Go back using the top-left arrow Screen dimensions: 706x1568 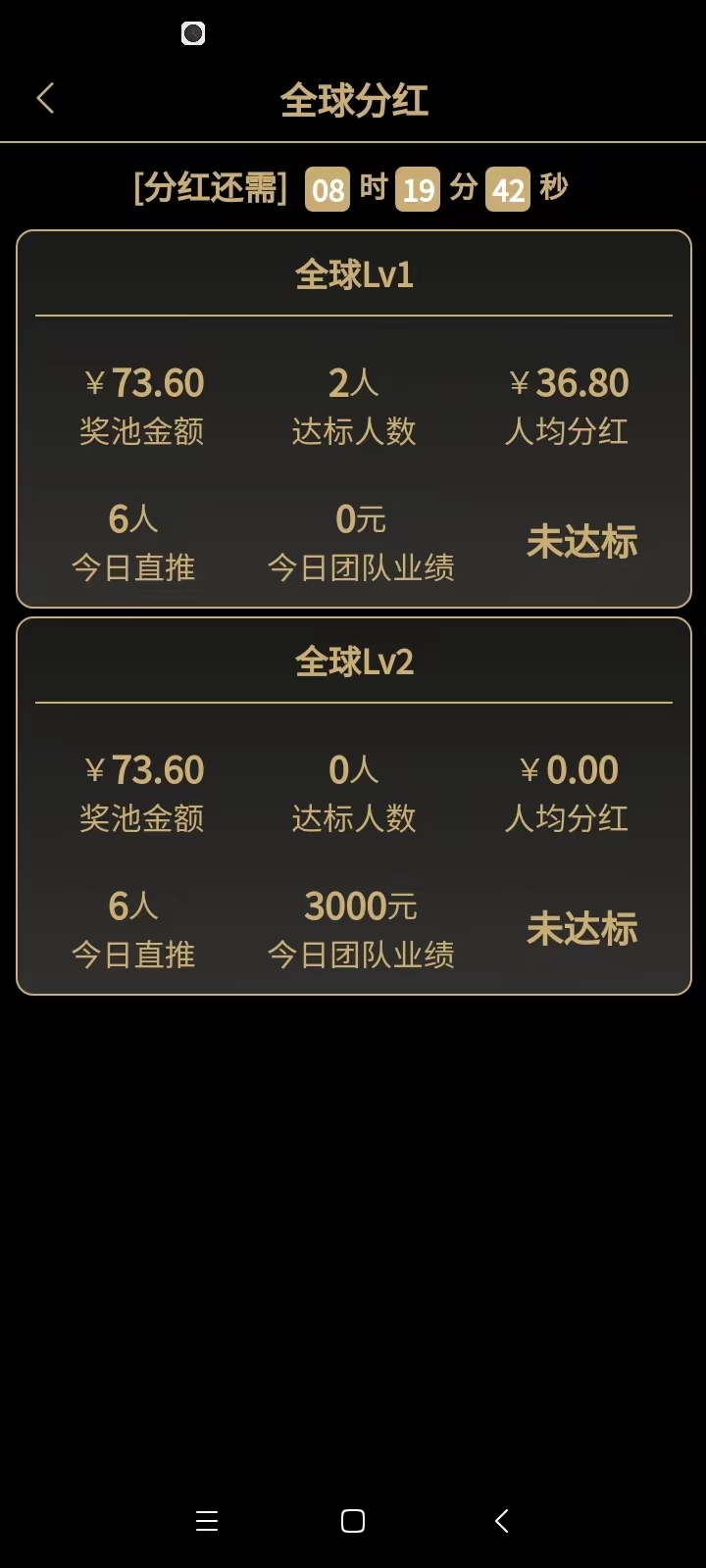click(45, 98)
